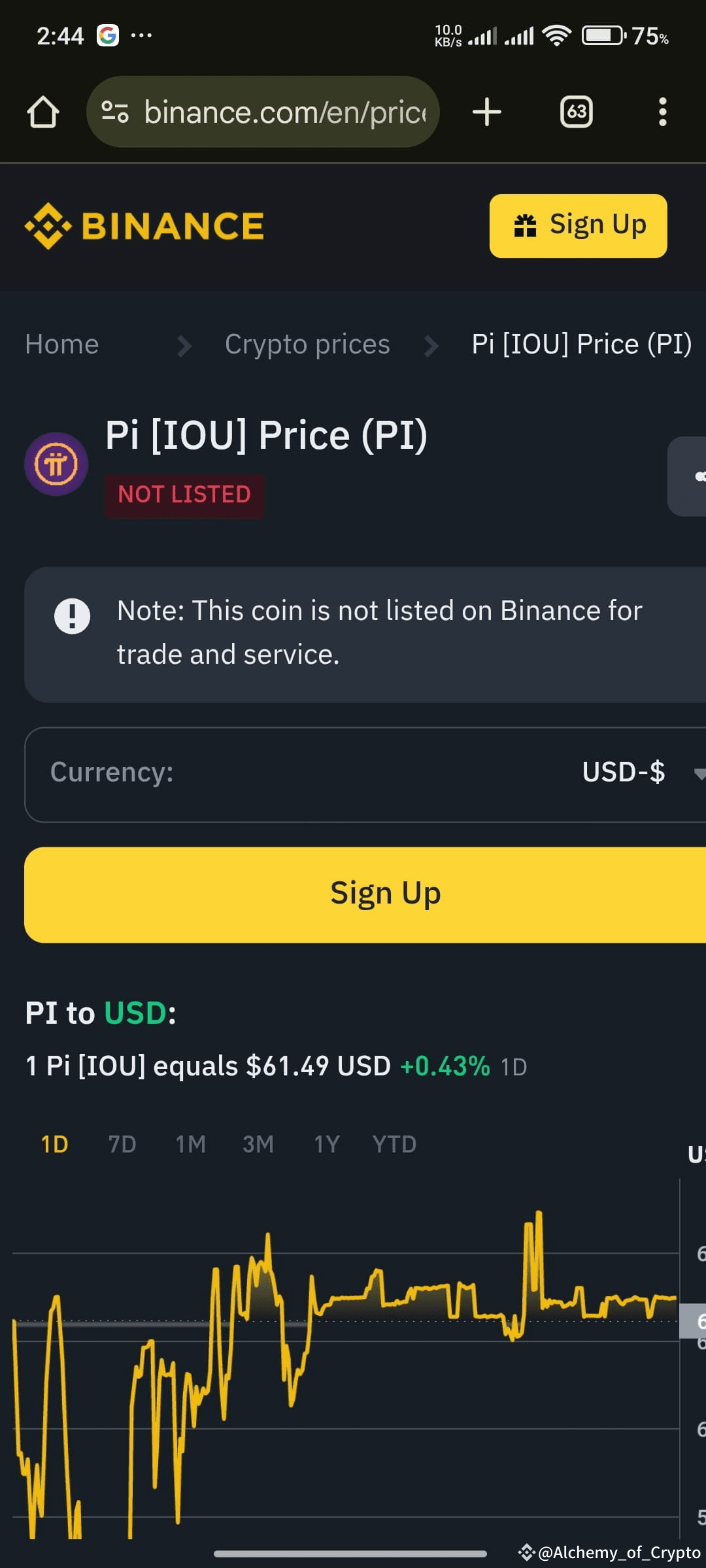
Task: Open the tab switcher showing 63 tabs
Action: pos(576,111)
